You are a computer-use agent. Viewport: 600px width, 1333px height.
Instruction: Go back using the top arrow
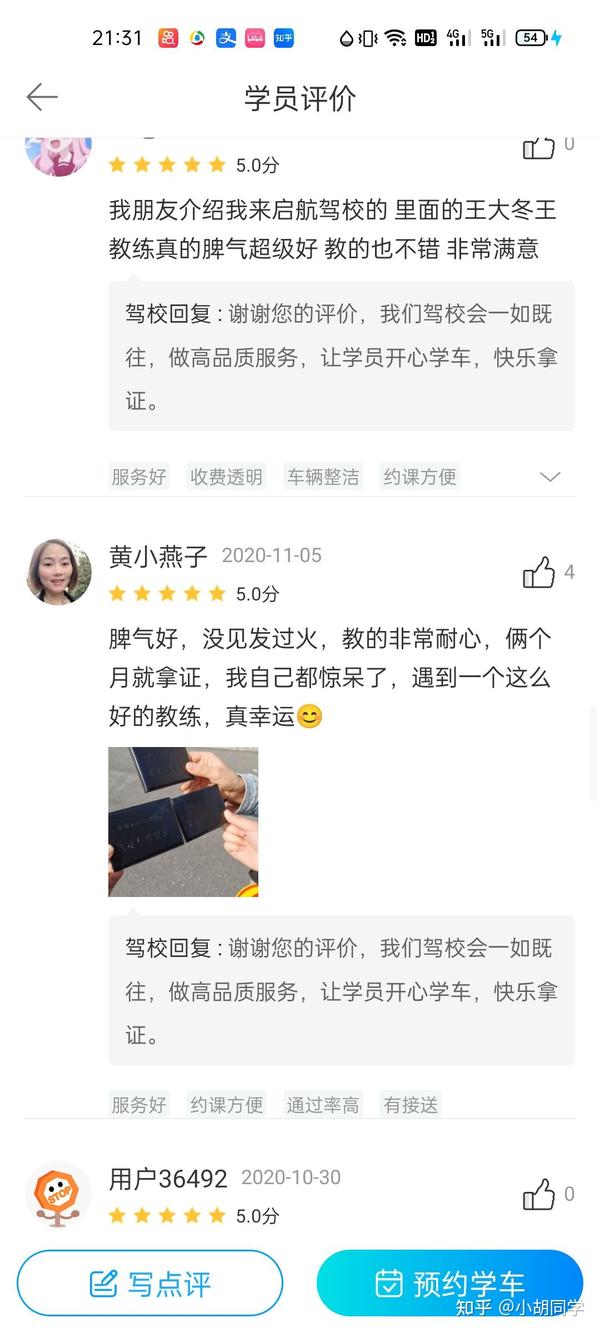(42, 97)
